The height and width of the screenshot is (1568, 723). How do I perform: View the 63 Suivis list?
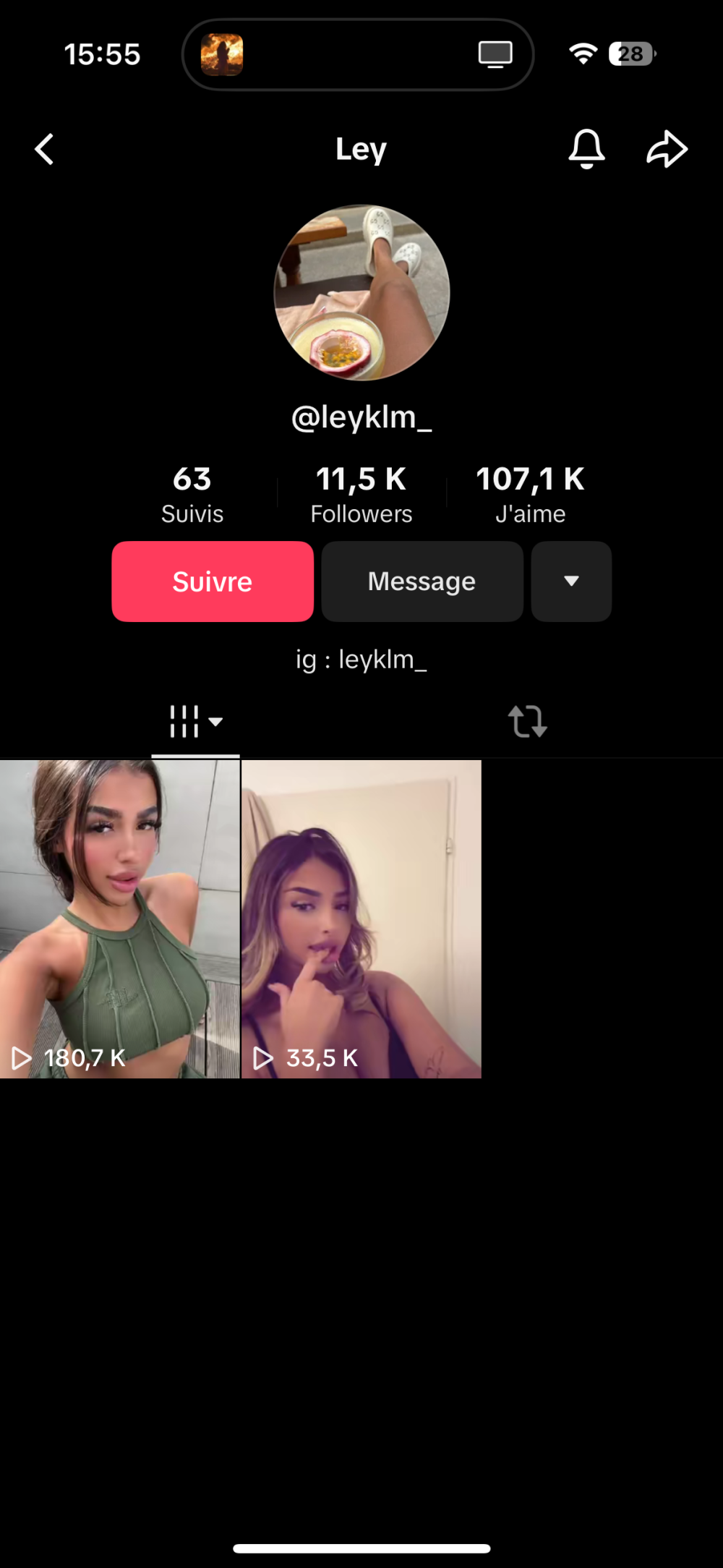(192, 495)
